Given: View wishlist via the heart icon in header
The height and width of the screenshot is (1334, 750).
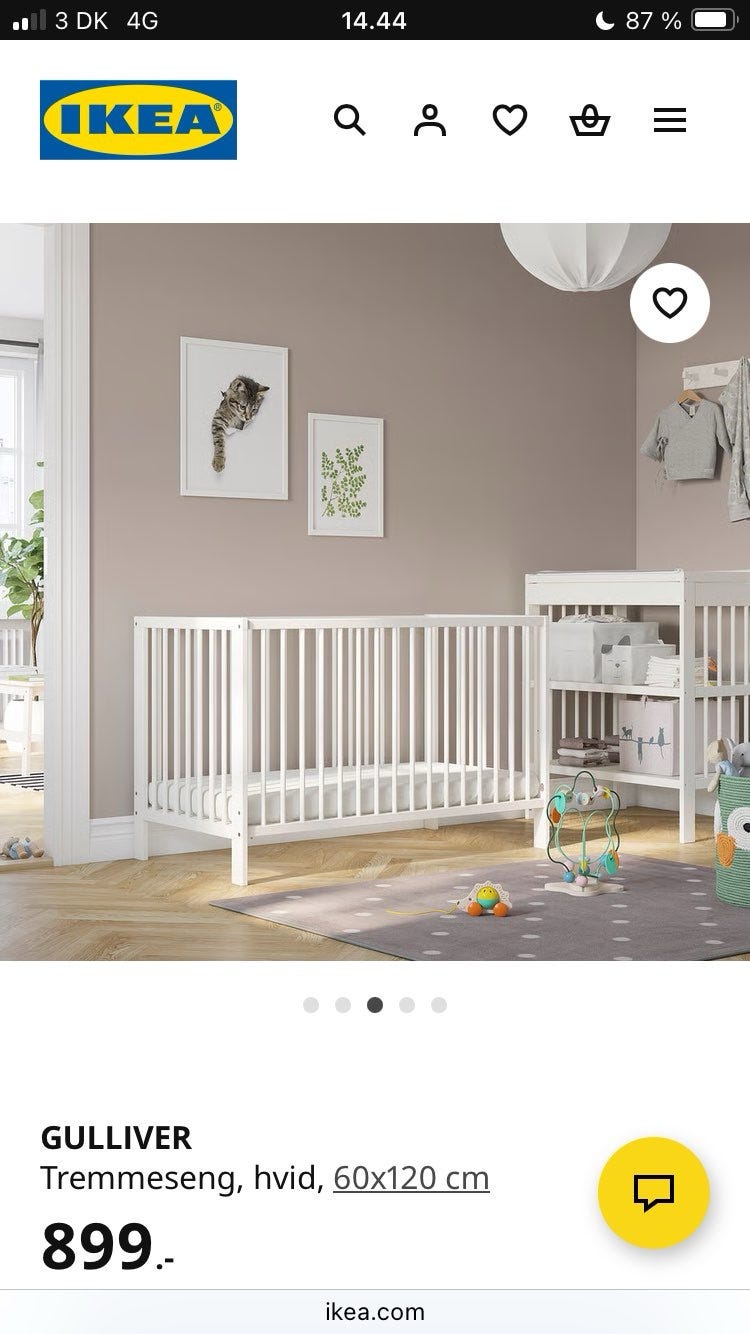Looking at the screenshot, I should point(509,120).
